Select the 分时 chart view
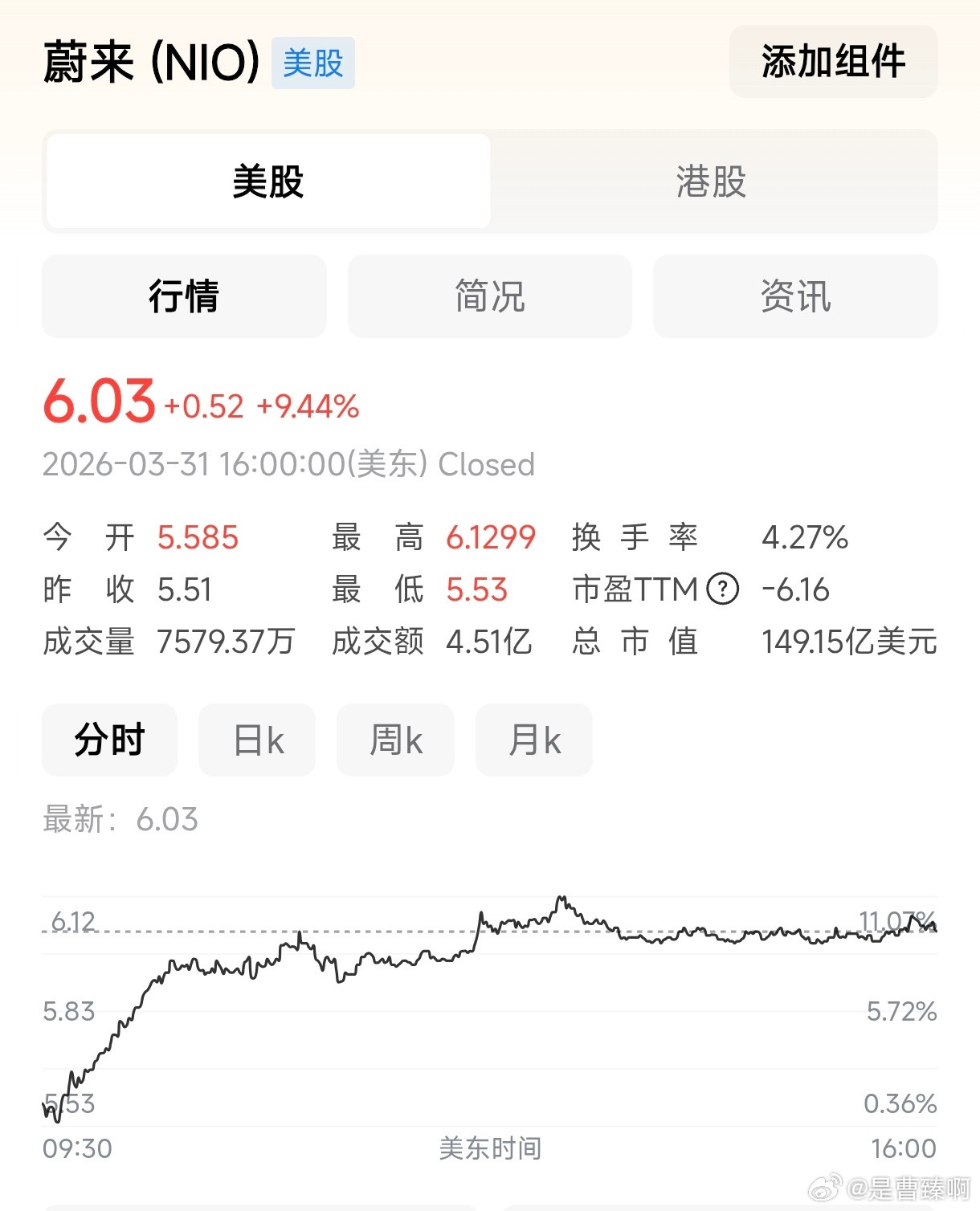The width and height of the screenshot is (980, 1211). tap(109, 740)
